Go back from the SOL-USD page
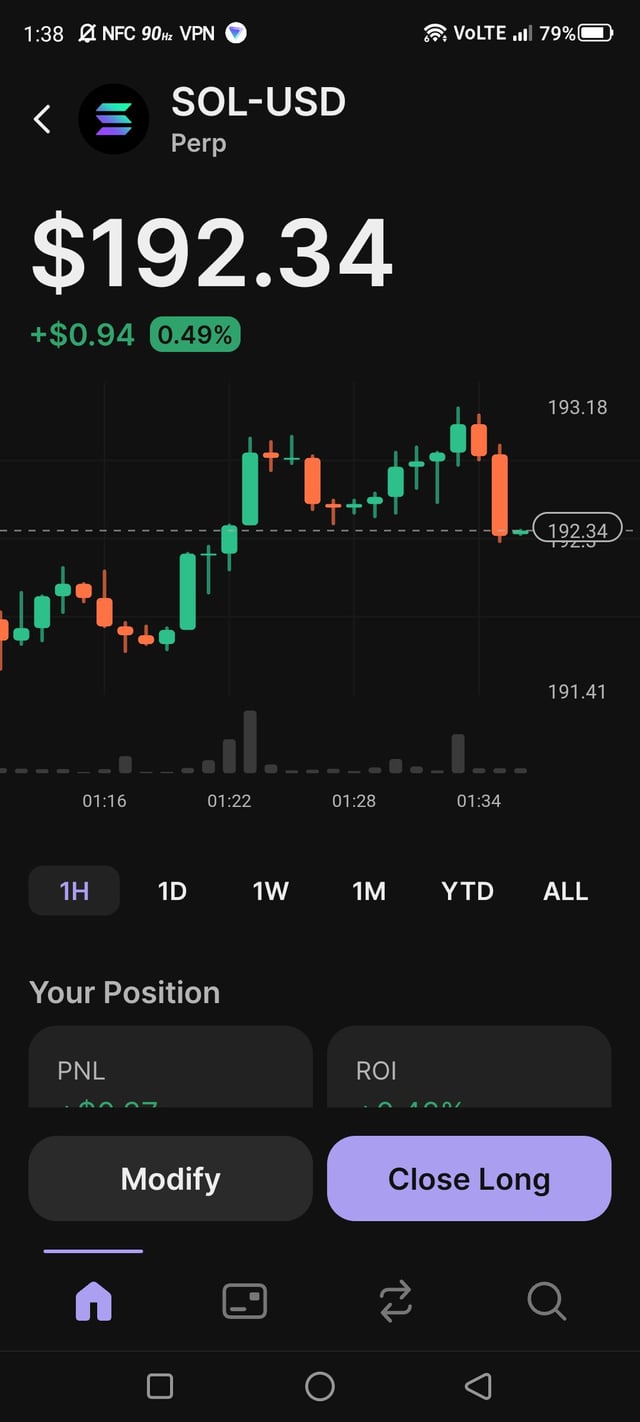The height and width of the screenshot is (1422, 640). 42,120
